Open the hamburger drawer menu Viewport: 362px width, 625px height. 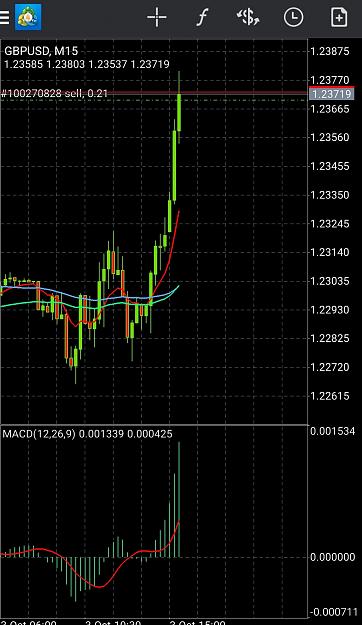4,18
